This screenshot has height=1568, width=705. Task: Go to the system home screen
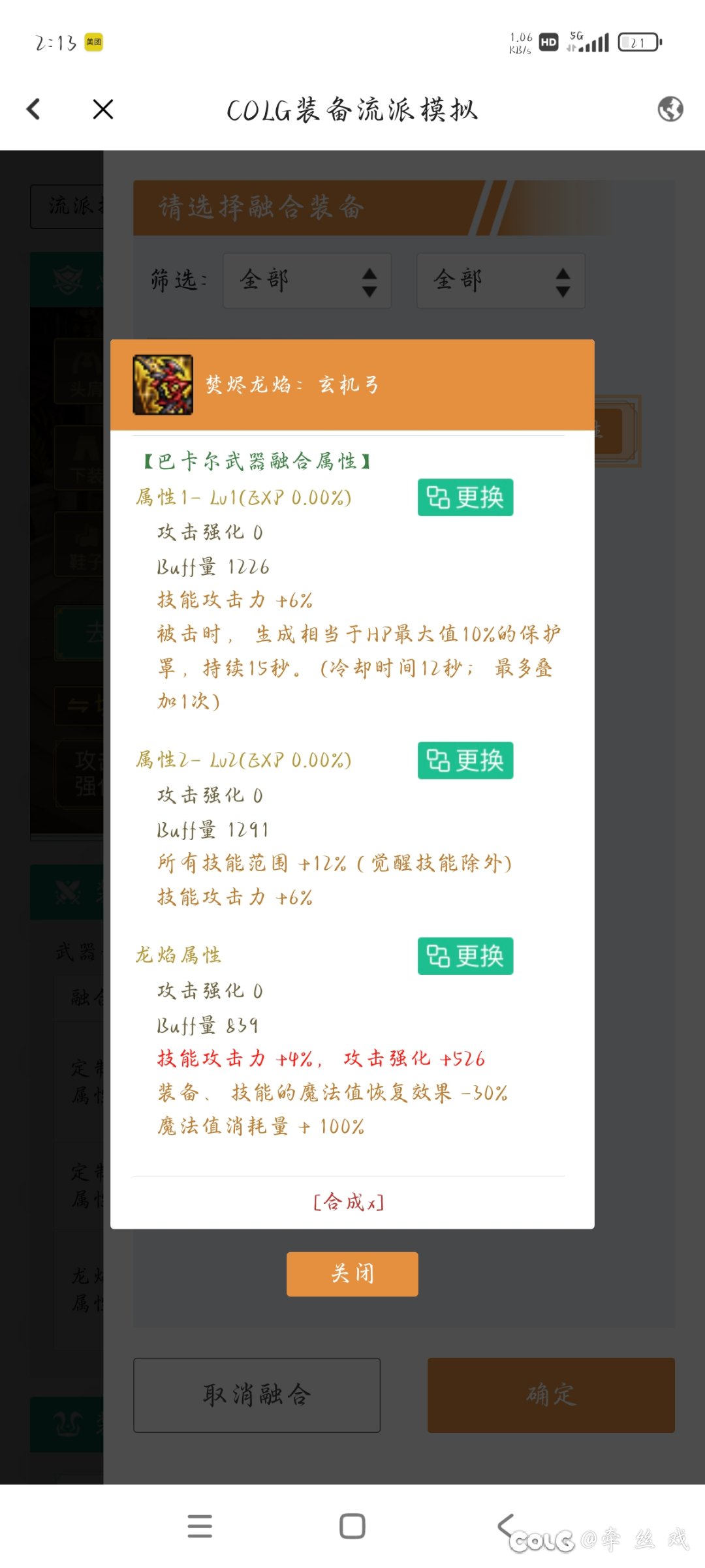[352, 1526]
